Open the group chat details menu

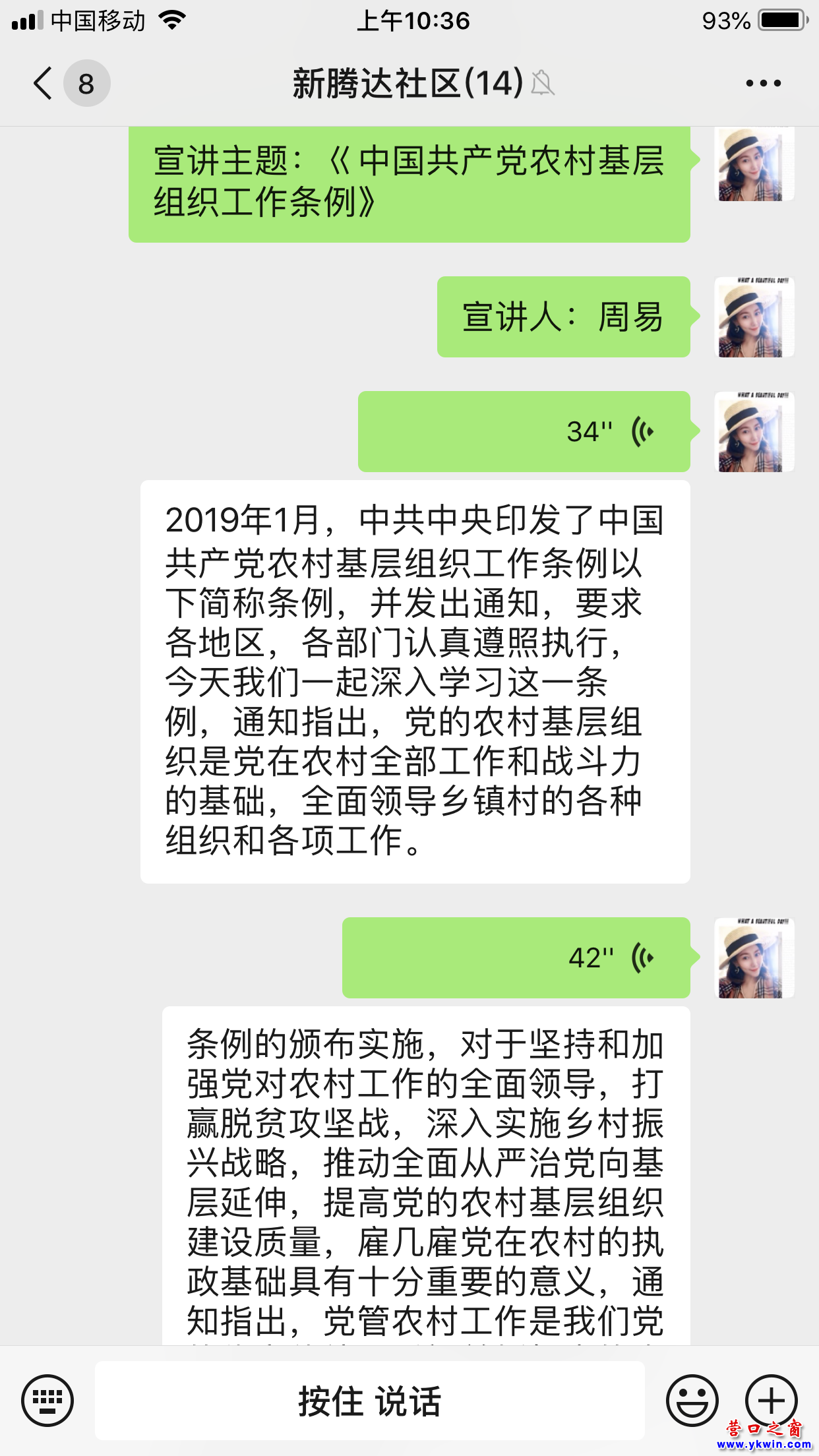click(763, 84)
